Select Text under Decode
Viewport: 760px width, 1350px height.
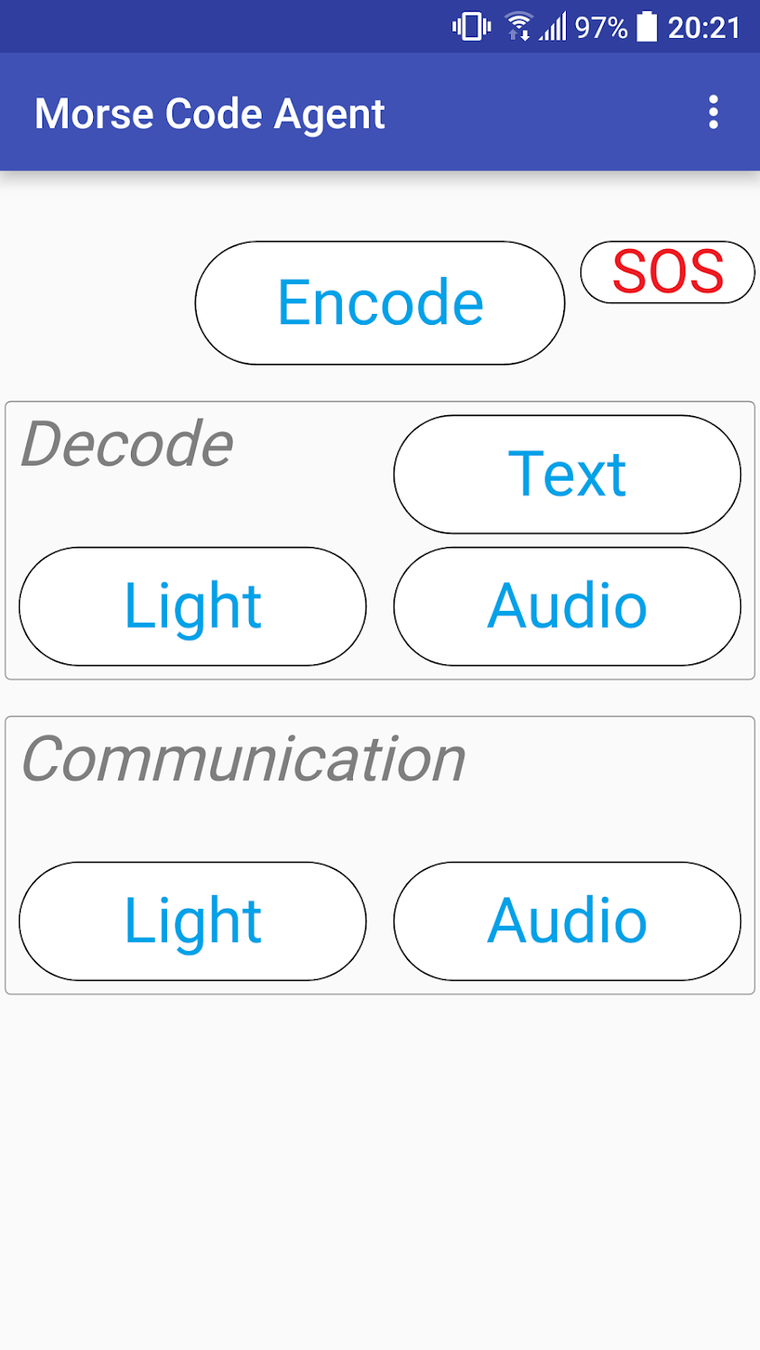tap(567, 474)
